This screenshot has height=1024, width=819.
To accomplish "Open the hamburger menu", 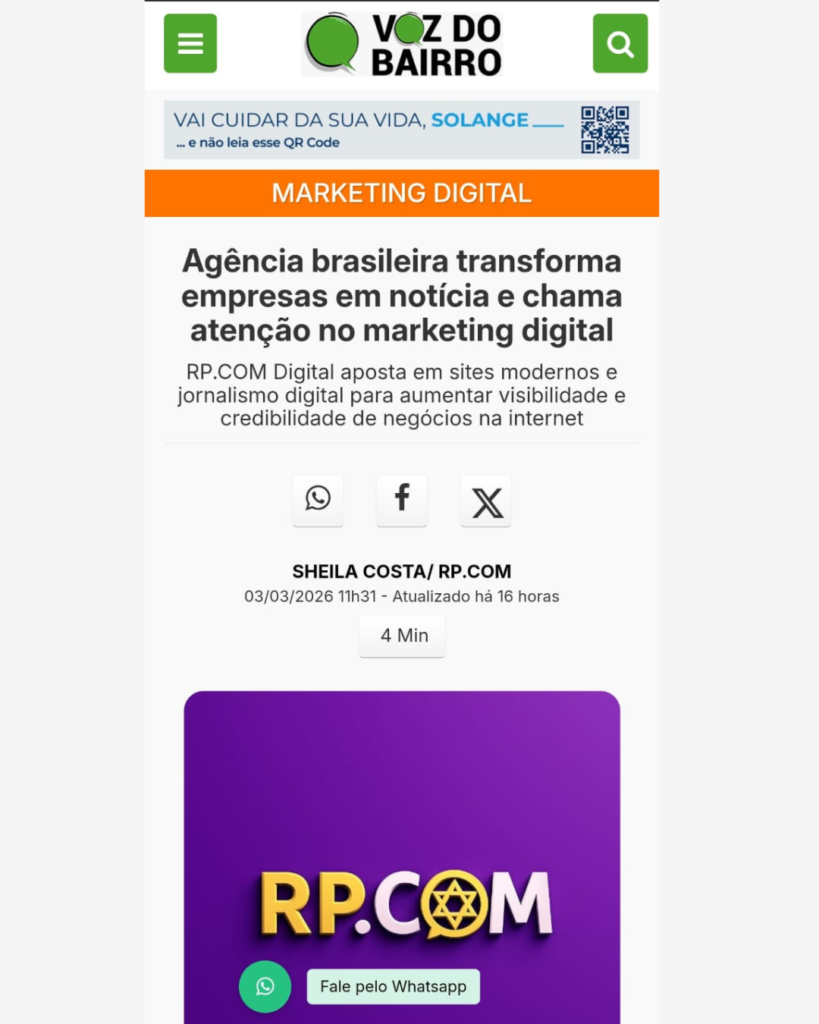I will (x=190, y=44).
